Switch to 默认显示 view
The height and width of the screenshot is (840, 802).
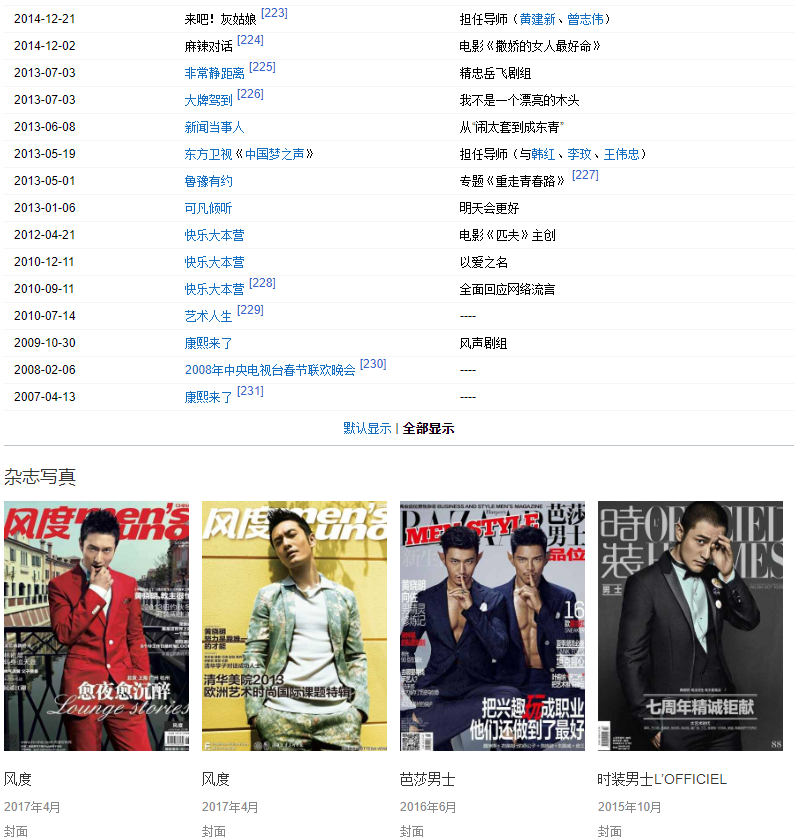367,428
